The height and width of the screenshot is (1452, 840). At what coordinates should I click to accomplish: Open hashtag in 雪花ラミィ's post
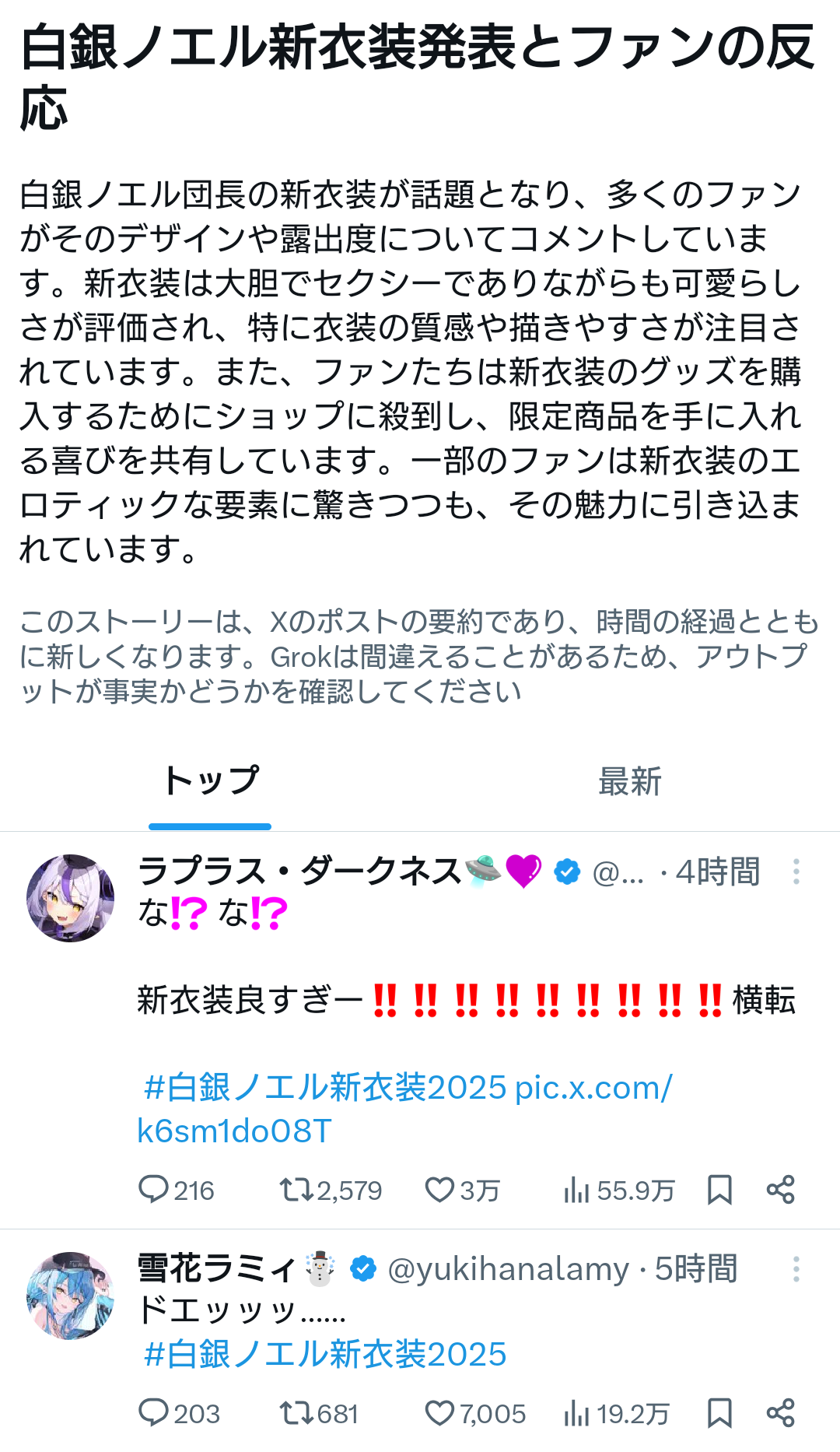(325, 1355)
